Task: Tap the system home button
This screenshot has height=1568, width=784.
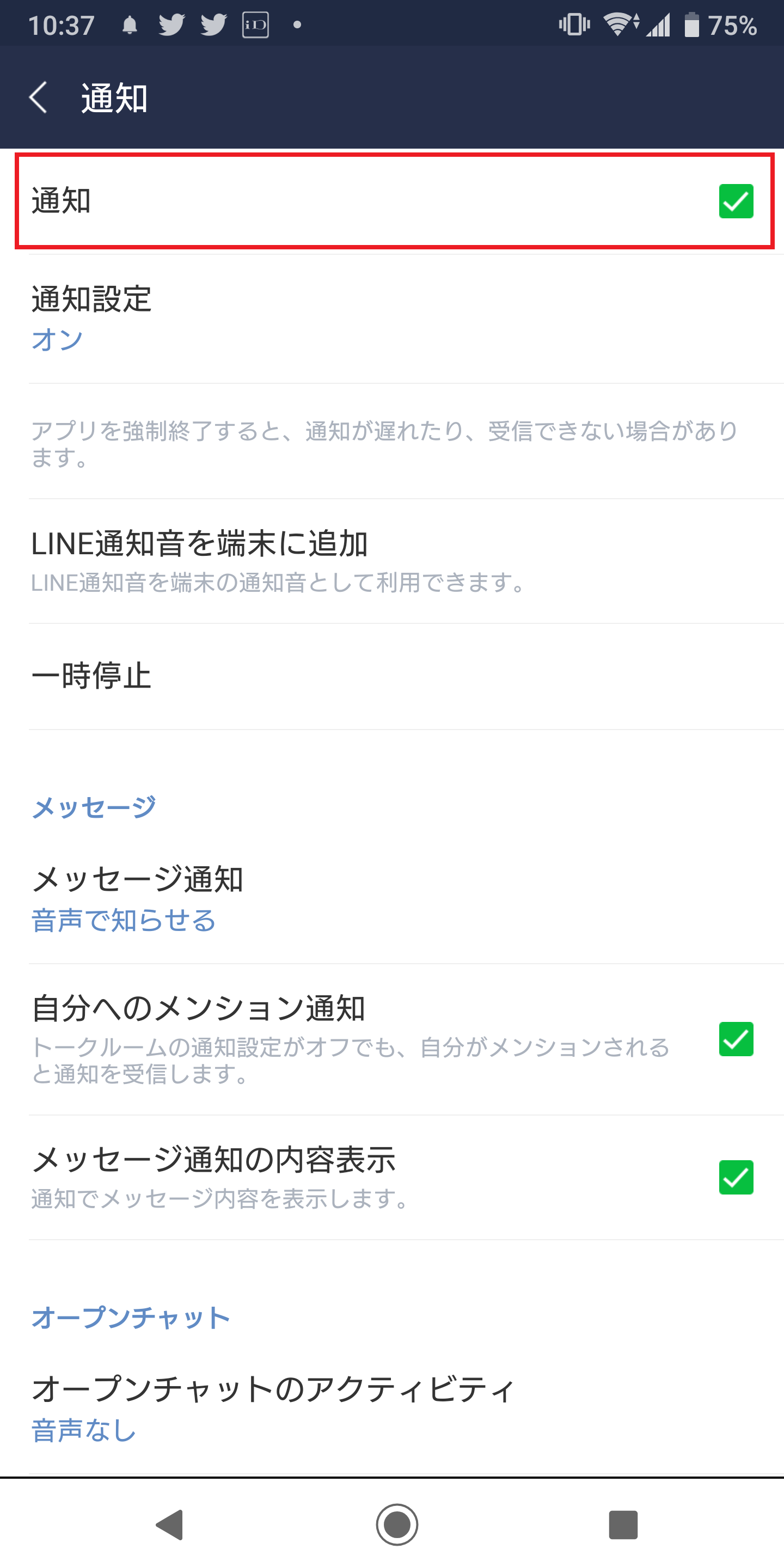Action: (397, 1524)
